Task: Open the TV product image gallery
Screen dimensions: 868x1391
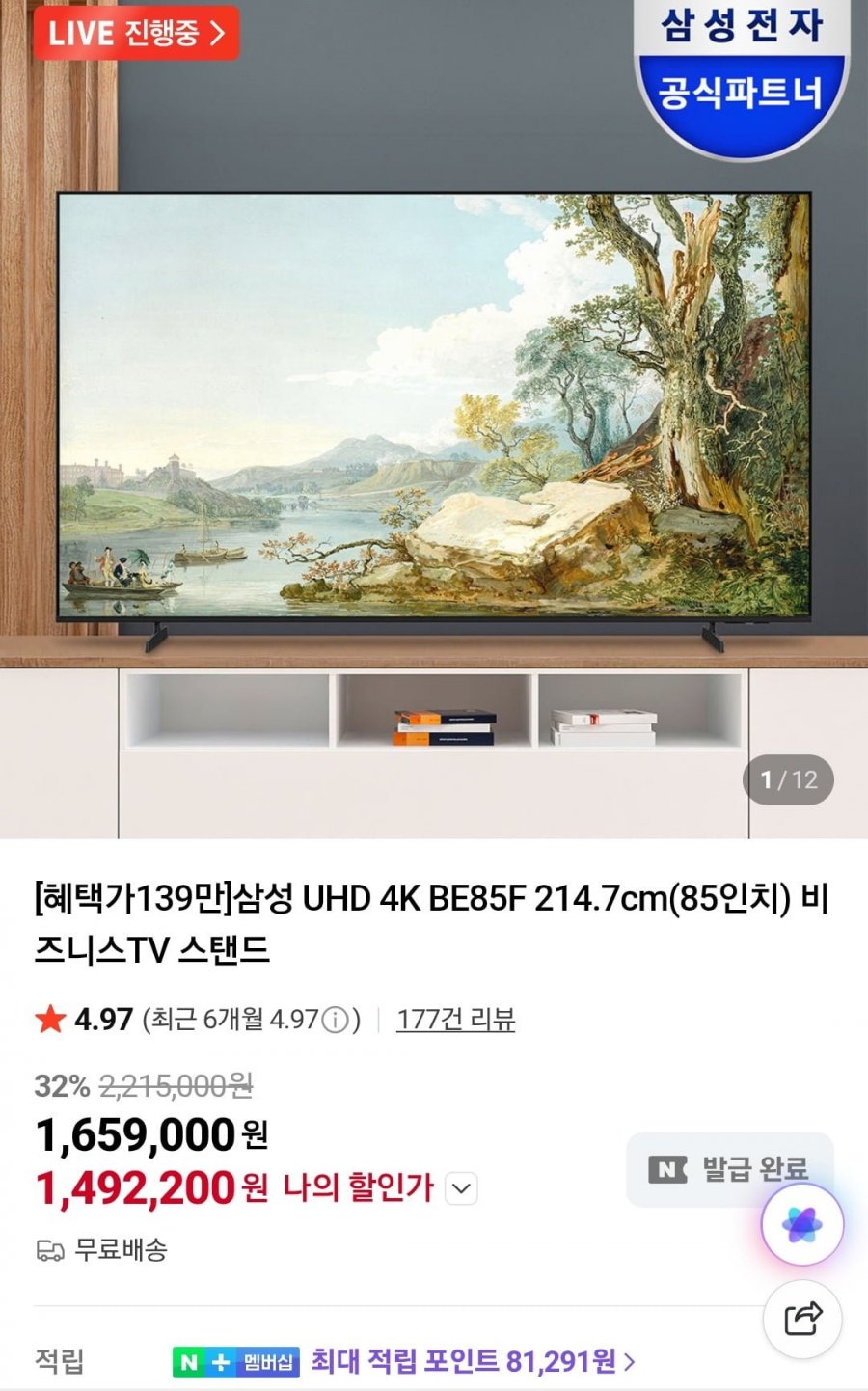Action: [434, 415]
